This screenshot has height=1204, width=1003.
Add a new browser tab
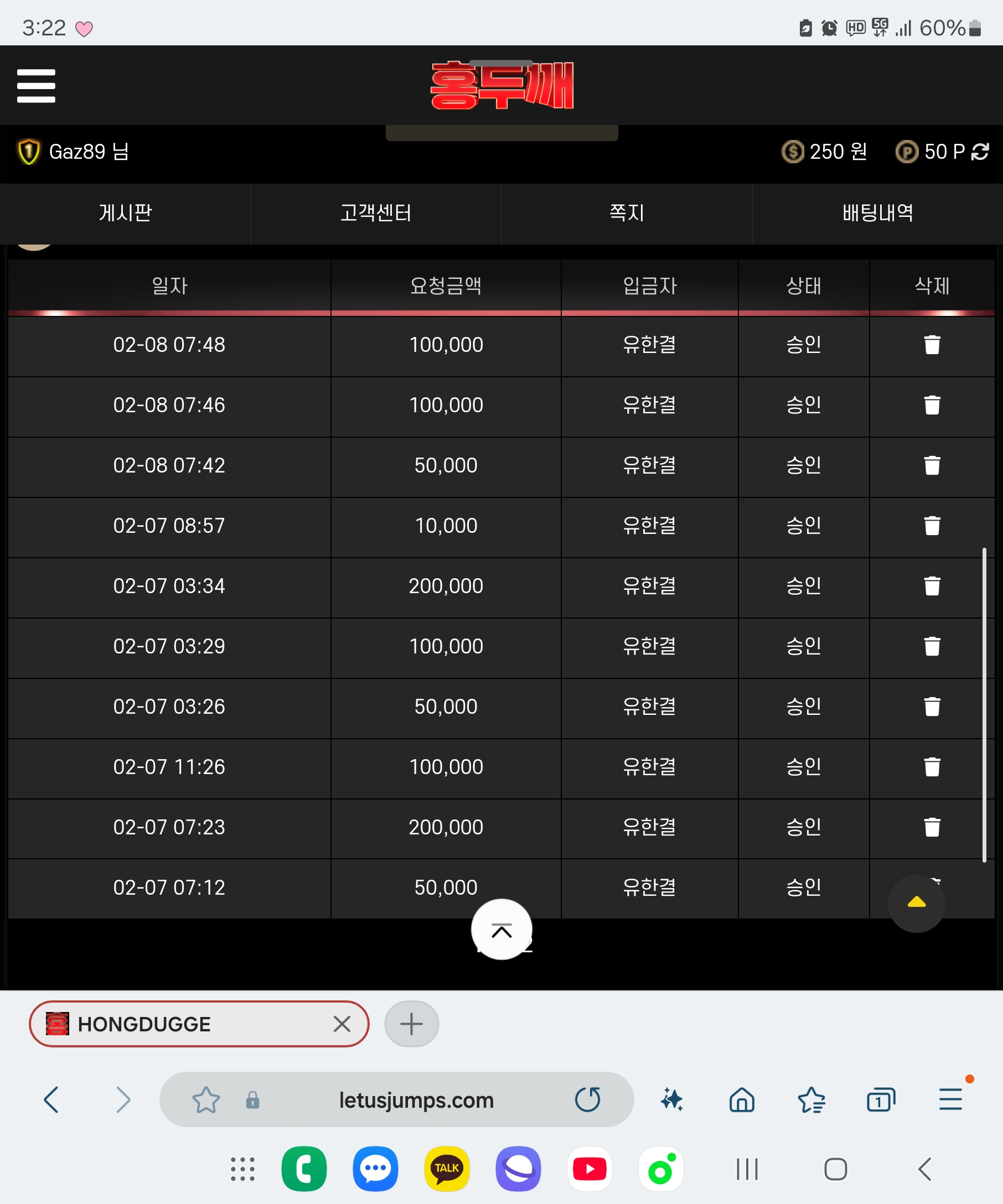pyautogui.click(x=411, y=1024)
